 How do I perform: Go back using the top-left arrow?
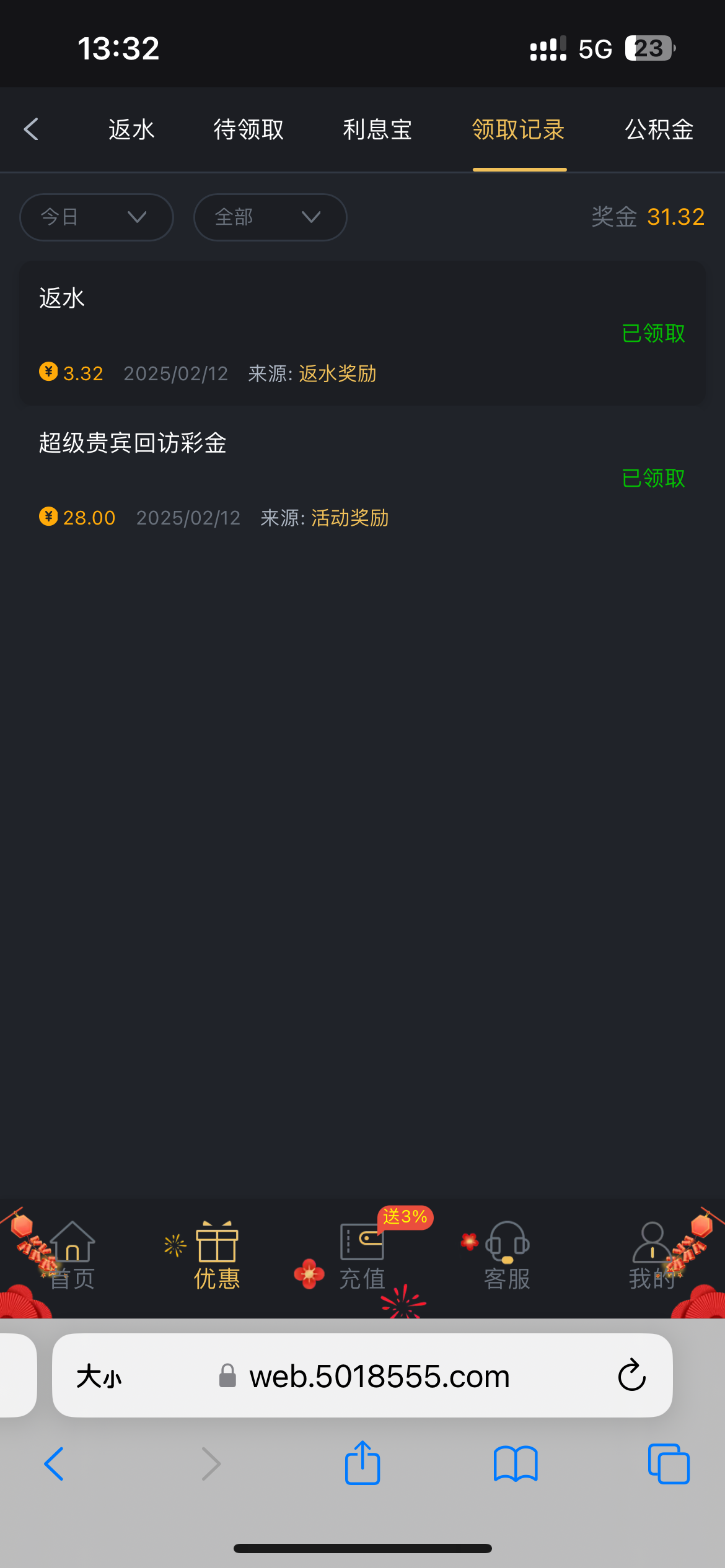(x=31, y=129)
